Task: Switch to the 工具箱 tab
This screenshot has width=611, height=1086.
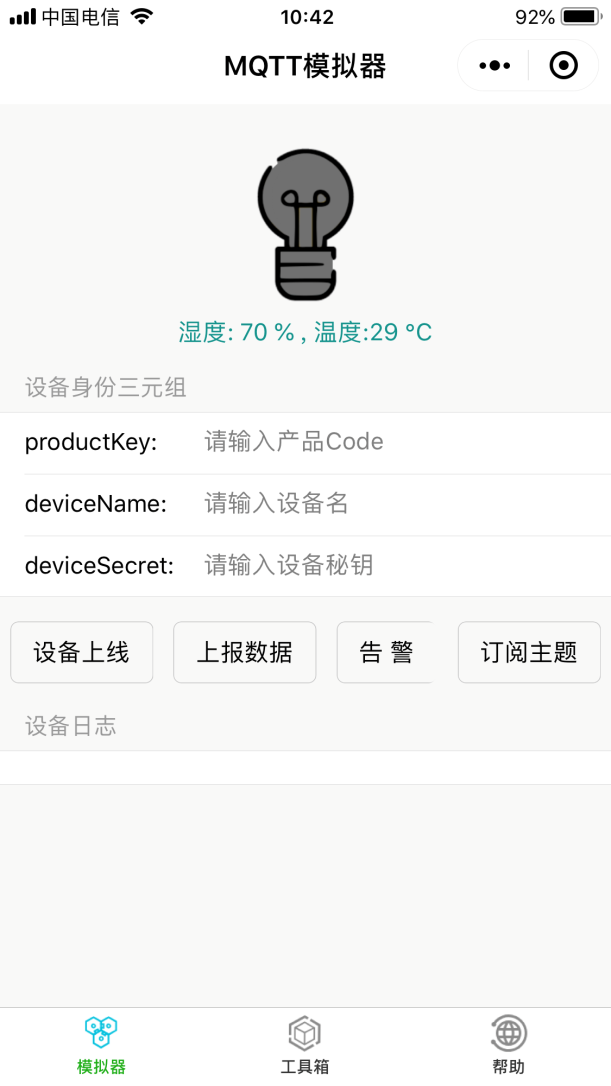Action: (x=305, y=1045)
